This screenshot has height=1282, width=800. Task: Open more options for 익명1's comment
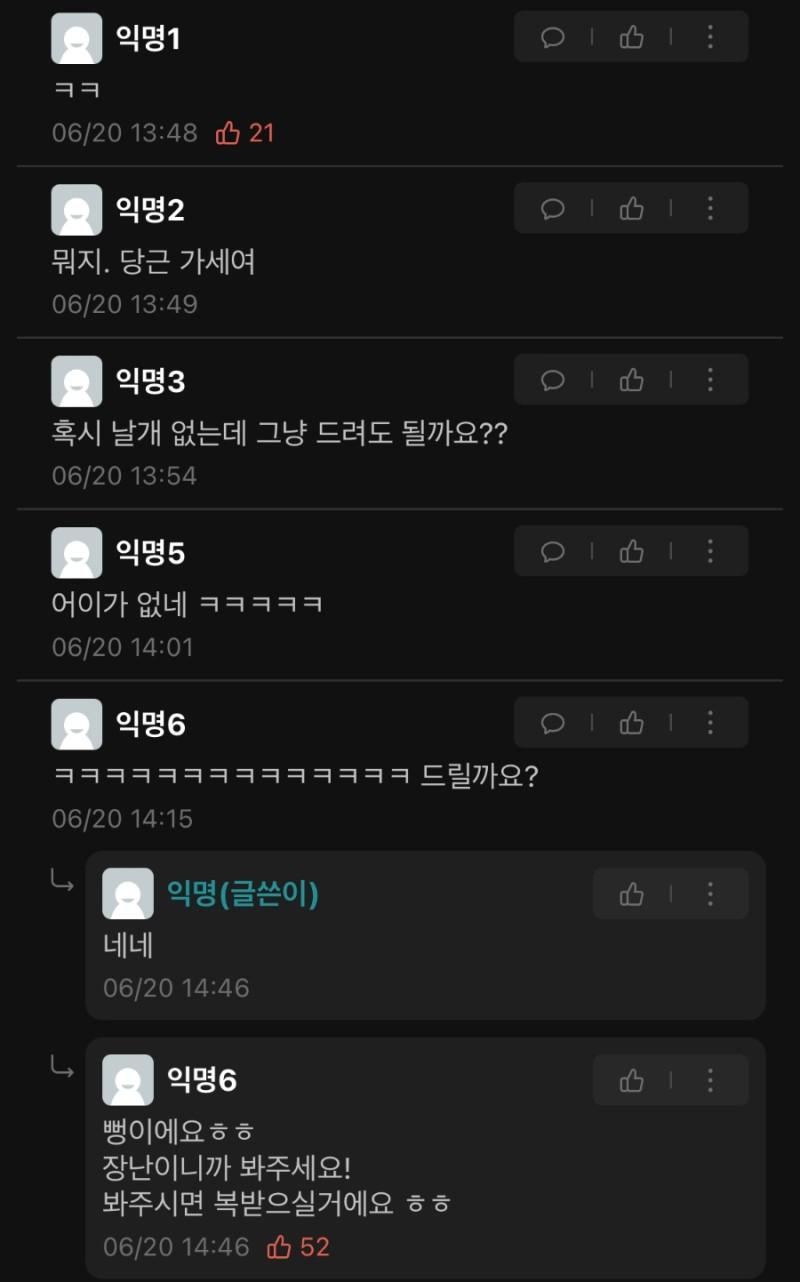[x=710, y=38]
